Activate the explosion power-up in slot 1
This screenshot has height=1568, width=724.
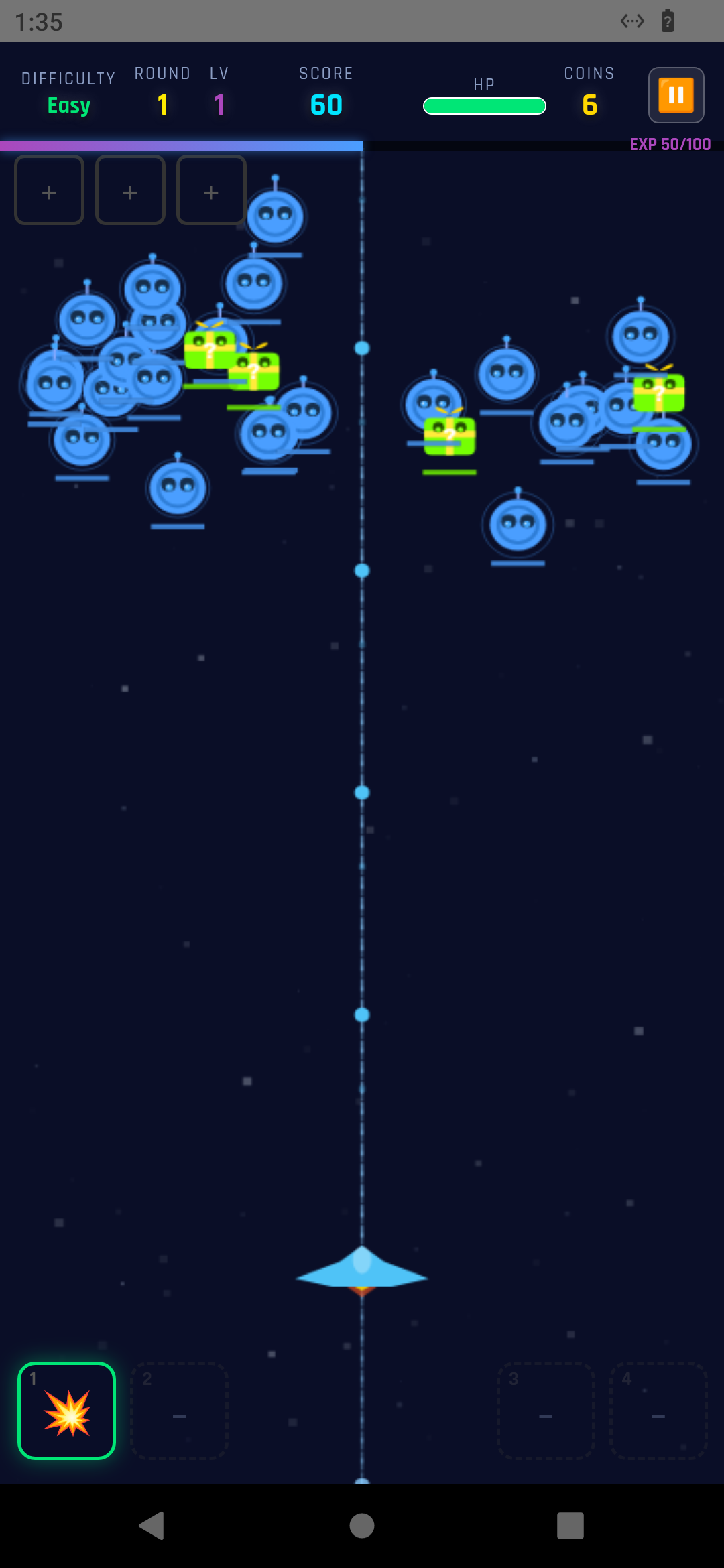point(66,1411)
